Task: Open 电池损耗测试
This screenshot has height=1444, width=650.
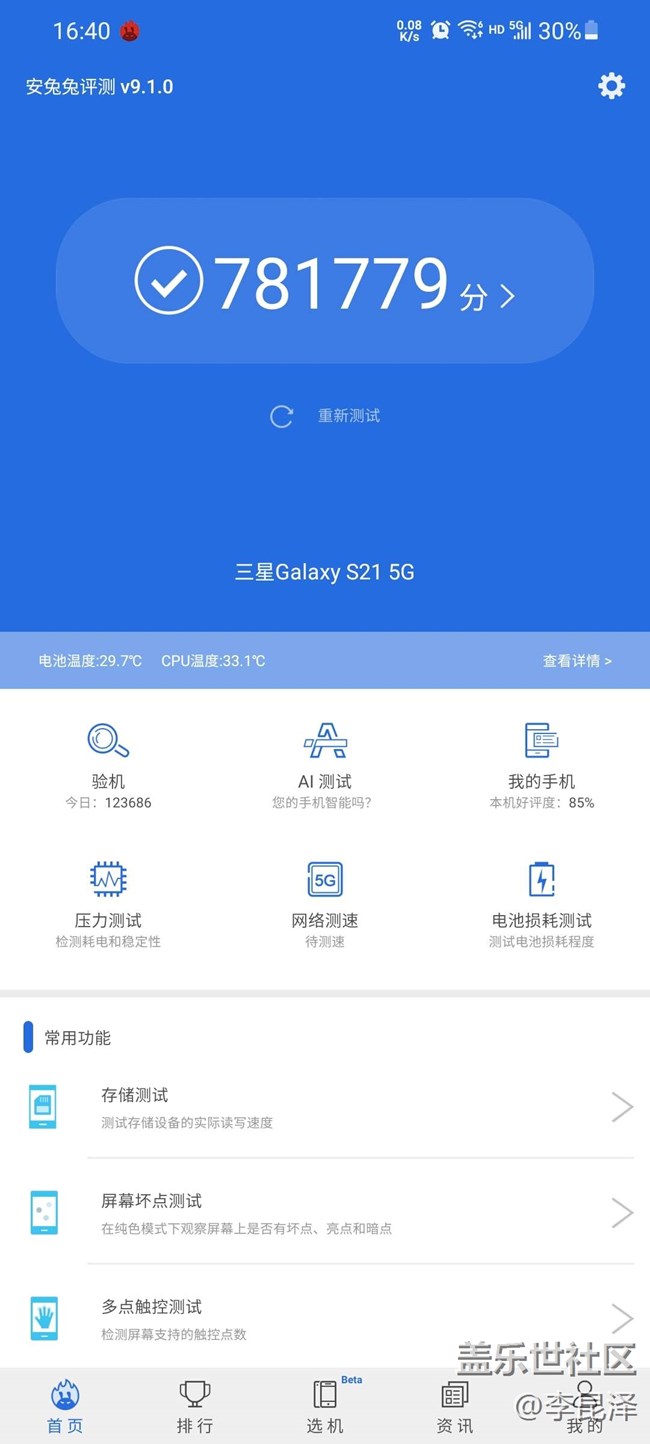Action: point(542,904)
